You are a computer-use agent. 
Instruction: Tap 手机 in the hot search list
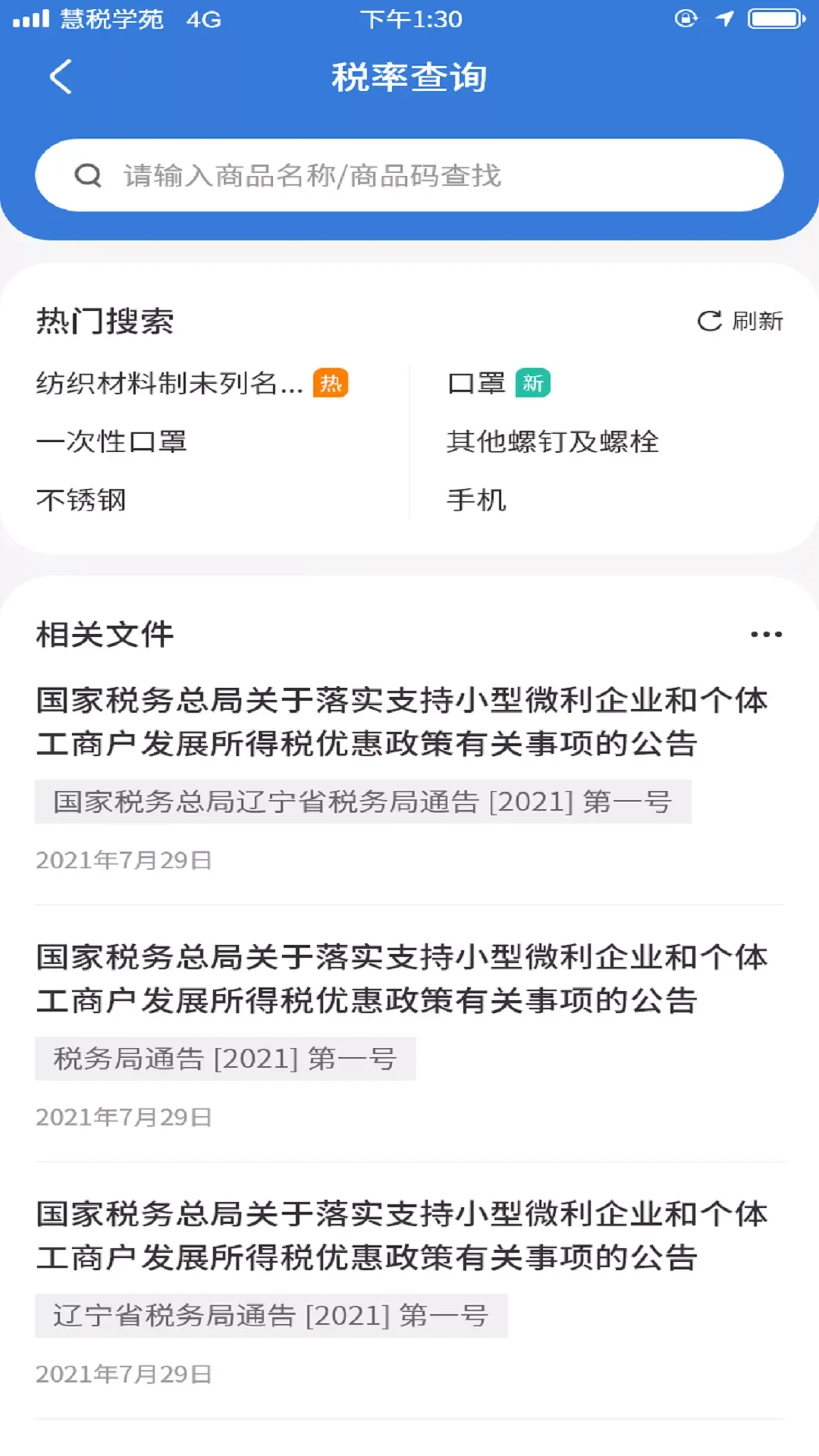point(476,500)
